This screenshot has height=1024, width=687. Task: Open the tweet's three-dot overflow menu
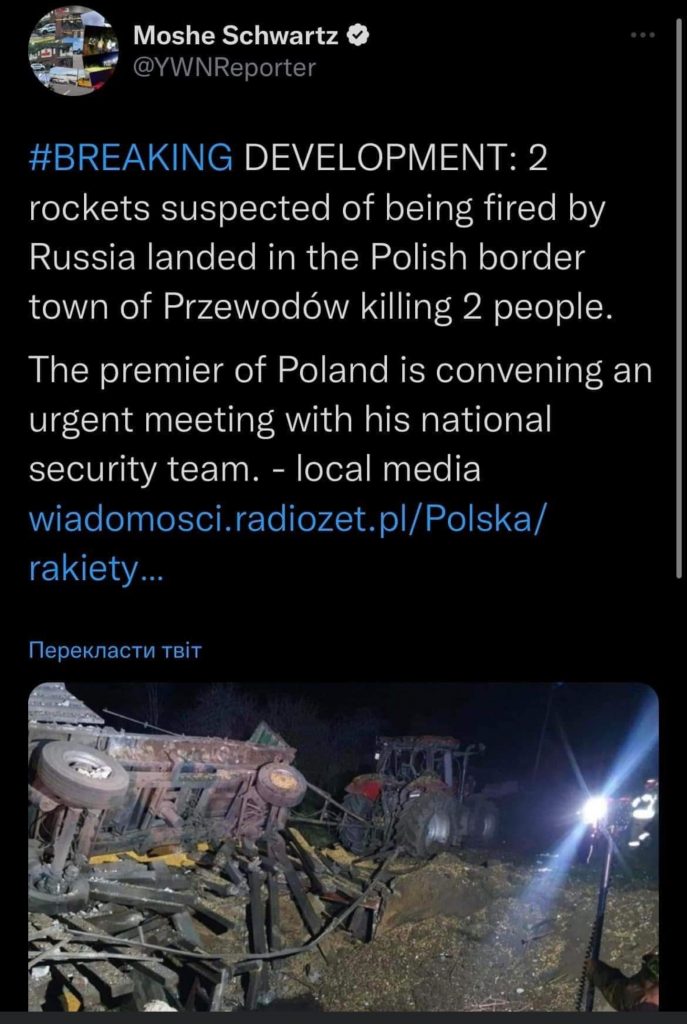click(640, 36)
